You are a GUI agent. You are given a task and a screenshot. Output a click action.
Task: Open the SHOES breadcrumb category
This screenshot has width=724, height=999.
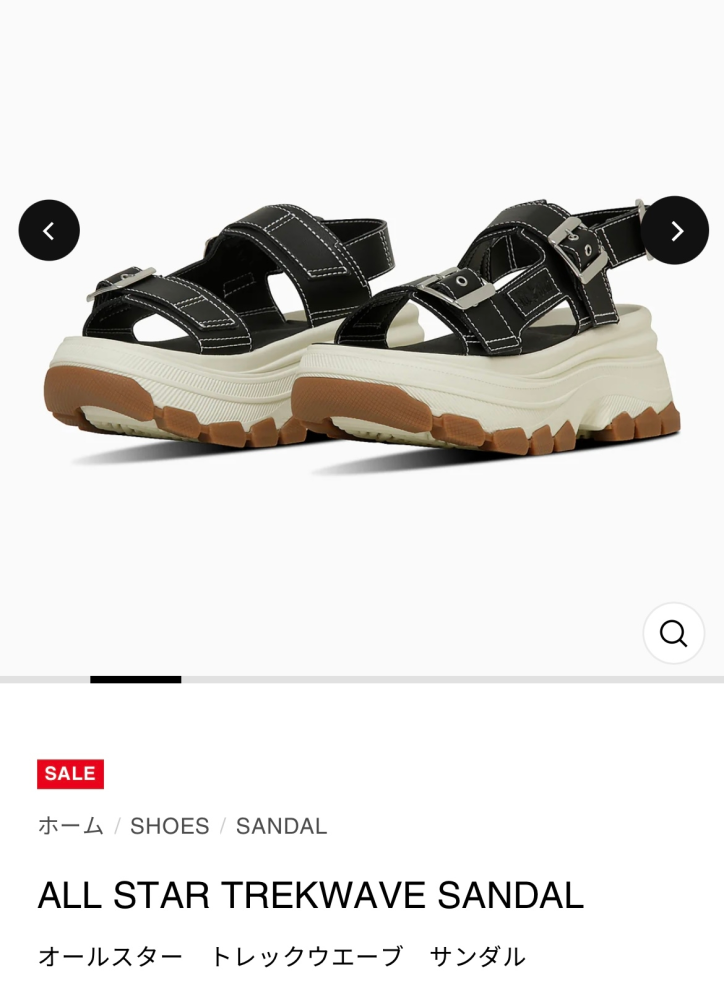[170, 826]
